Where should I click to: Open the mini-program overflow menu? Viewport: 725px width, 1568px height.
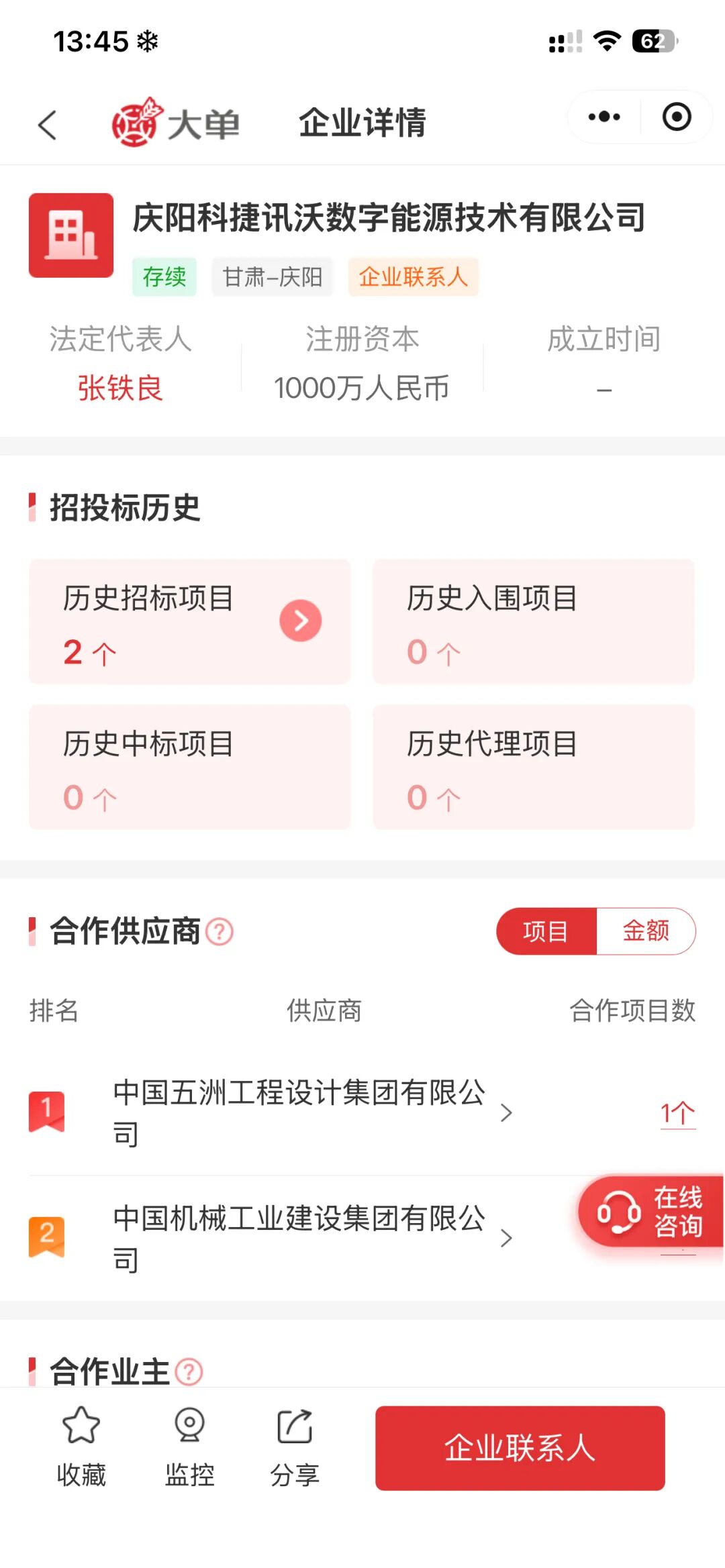(x=604, y=117)
